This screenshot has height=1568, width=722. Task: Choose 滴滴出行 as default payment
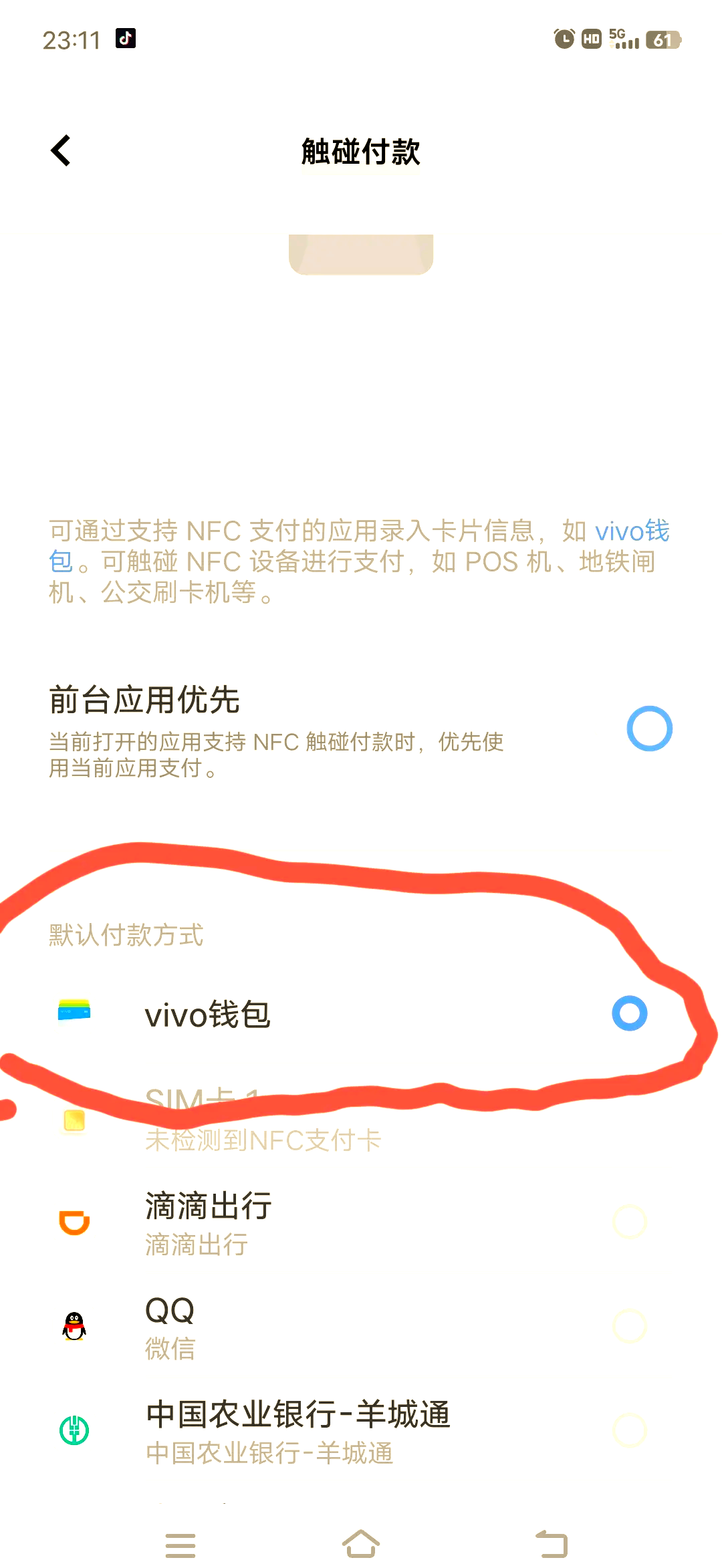coord(629,1222)
